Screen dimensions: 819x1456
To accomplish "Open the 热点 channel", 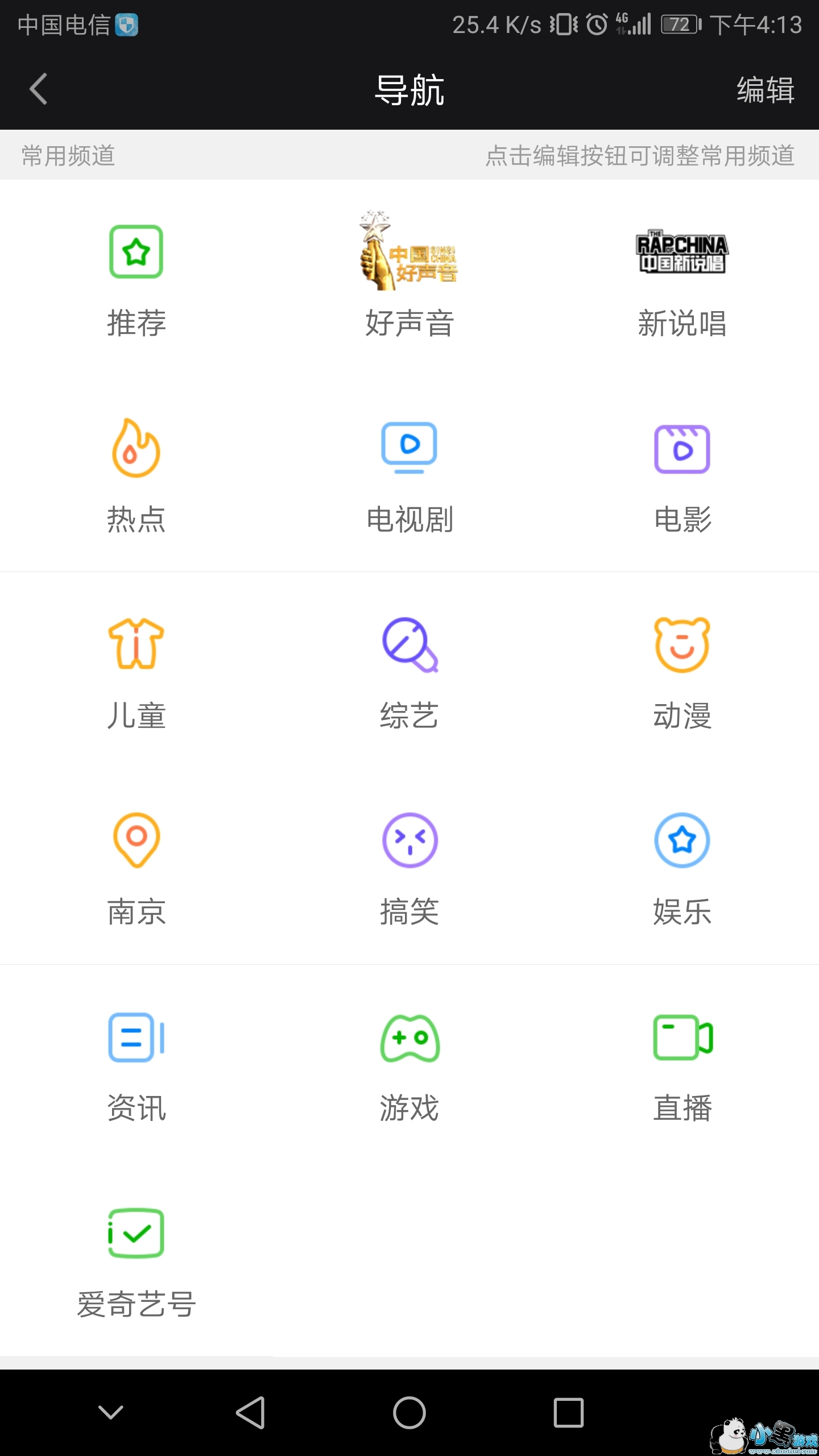I will [x=136, y=475].
